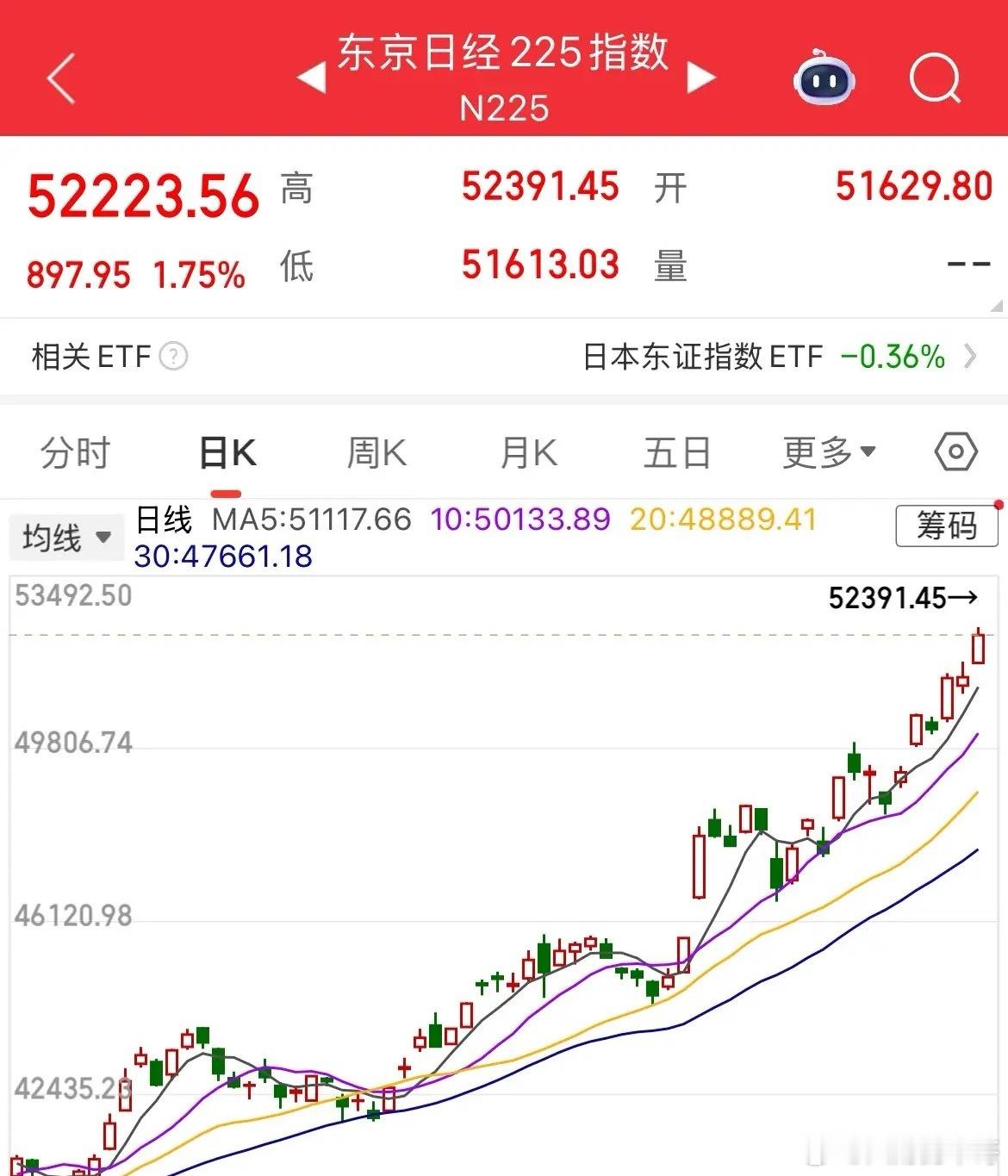Tap the latest candlestick on the chart
This screenshot has width=1008, height=1176.
(979, 650)
